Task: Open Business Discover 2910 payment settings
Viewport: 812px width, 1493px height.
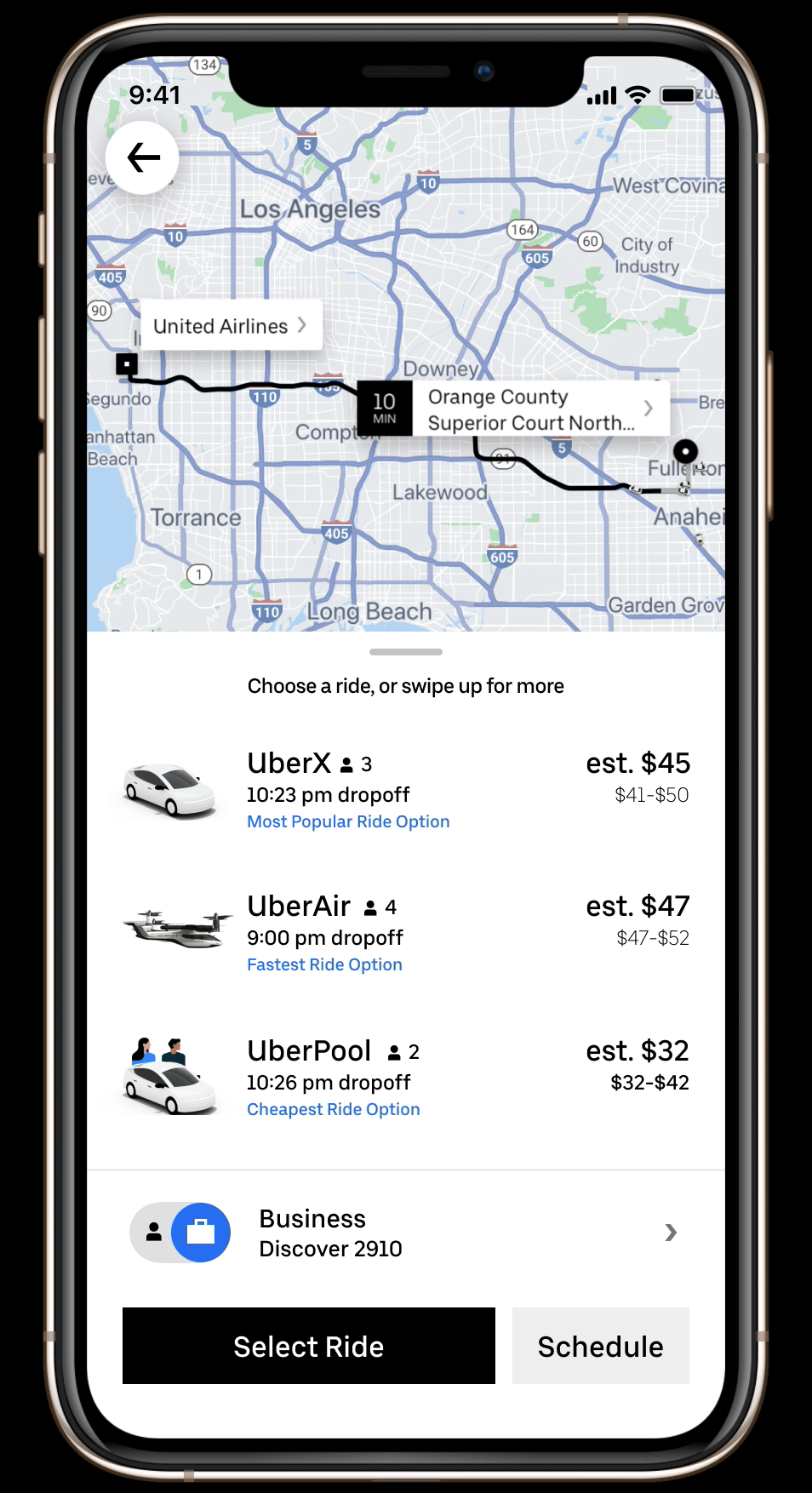Action: pos(468,1233)
